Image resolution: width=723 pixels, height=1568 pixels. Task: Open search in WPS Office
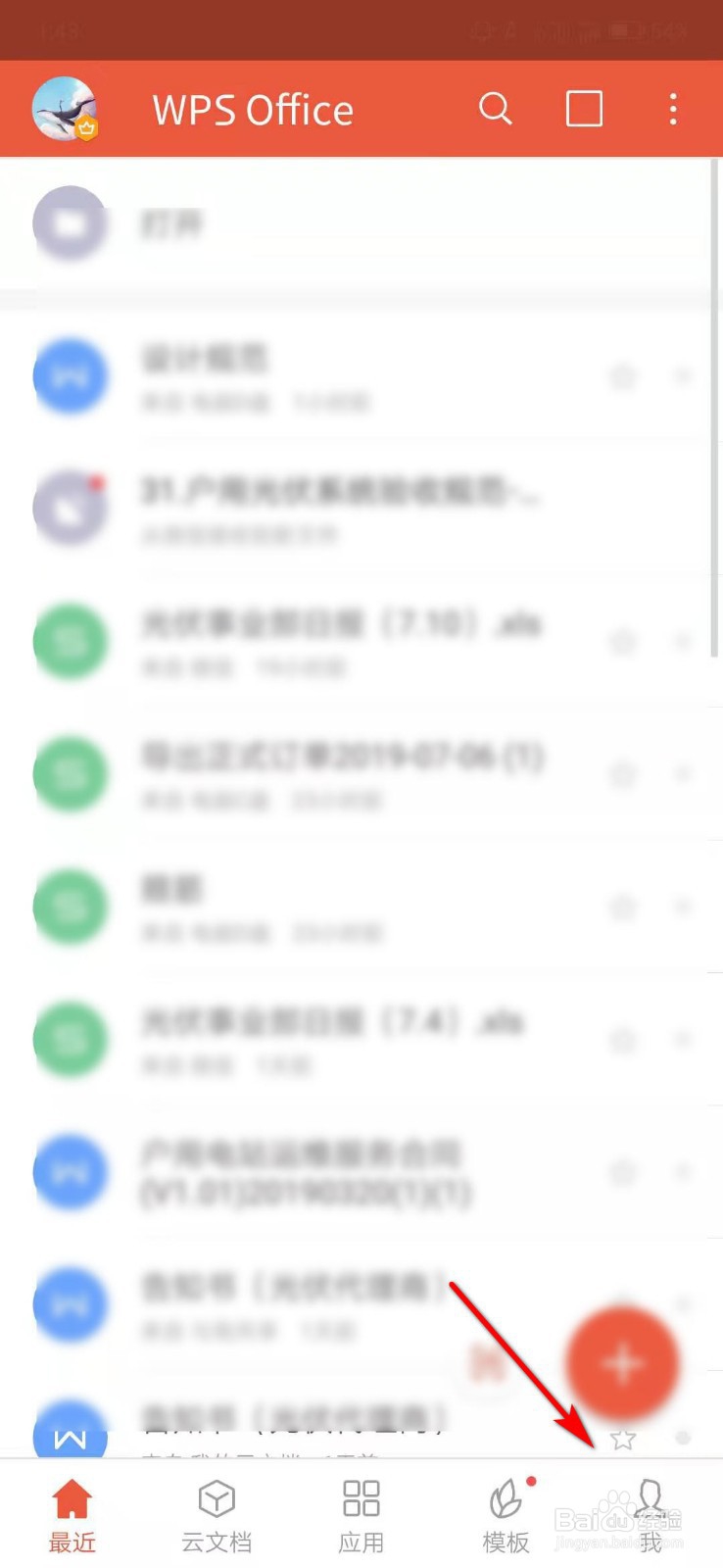coord(497,110)
